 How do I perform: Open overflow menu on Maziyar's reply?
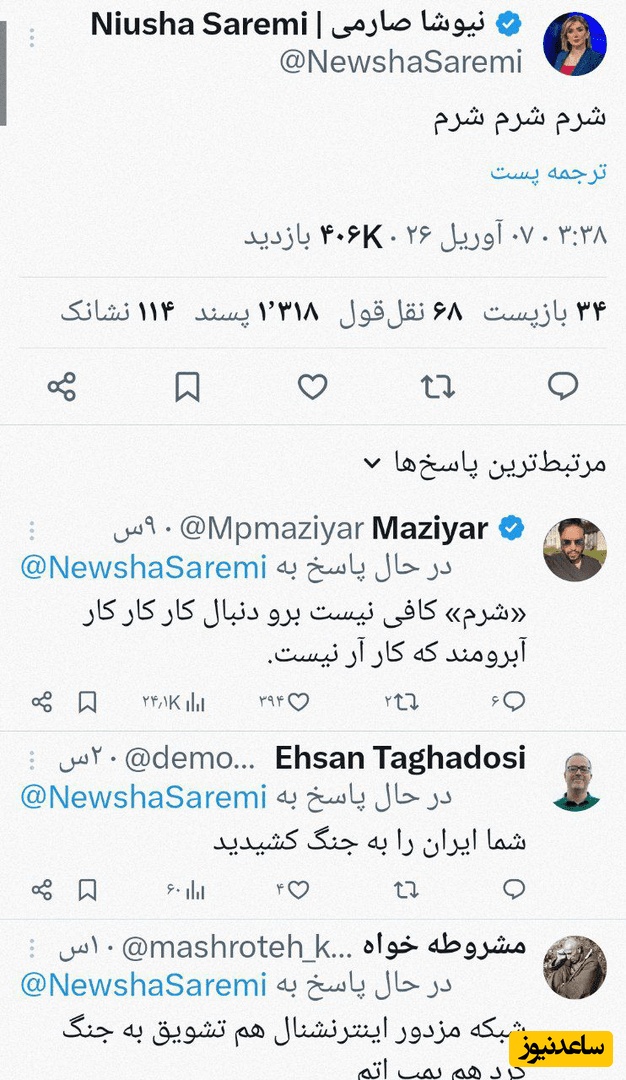[x=32, y=528]
